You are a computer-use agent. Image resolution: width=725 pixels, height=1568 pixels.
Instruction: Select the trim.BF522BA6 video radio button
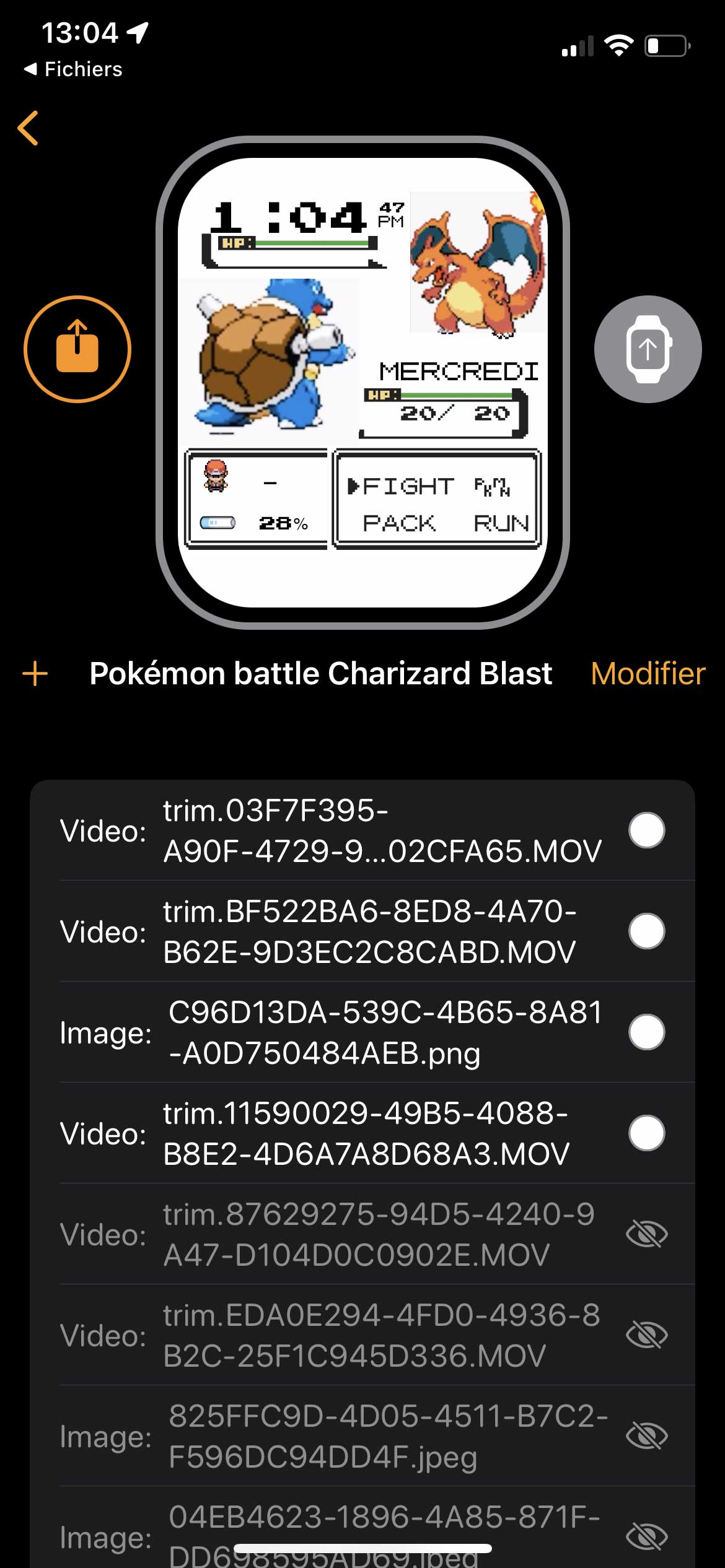click(647, 931)
